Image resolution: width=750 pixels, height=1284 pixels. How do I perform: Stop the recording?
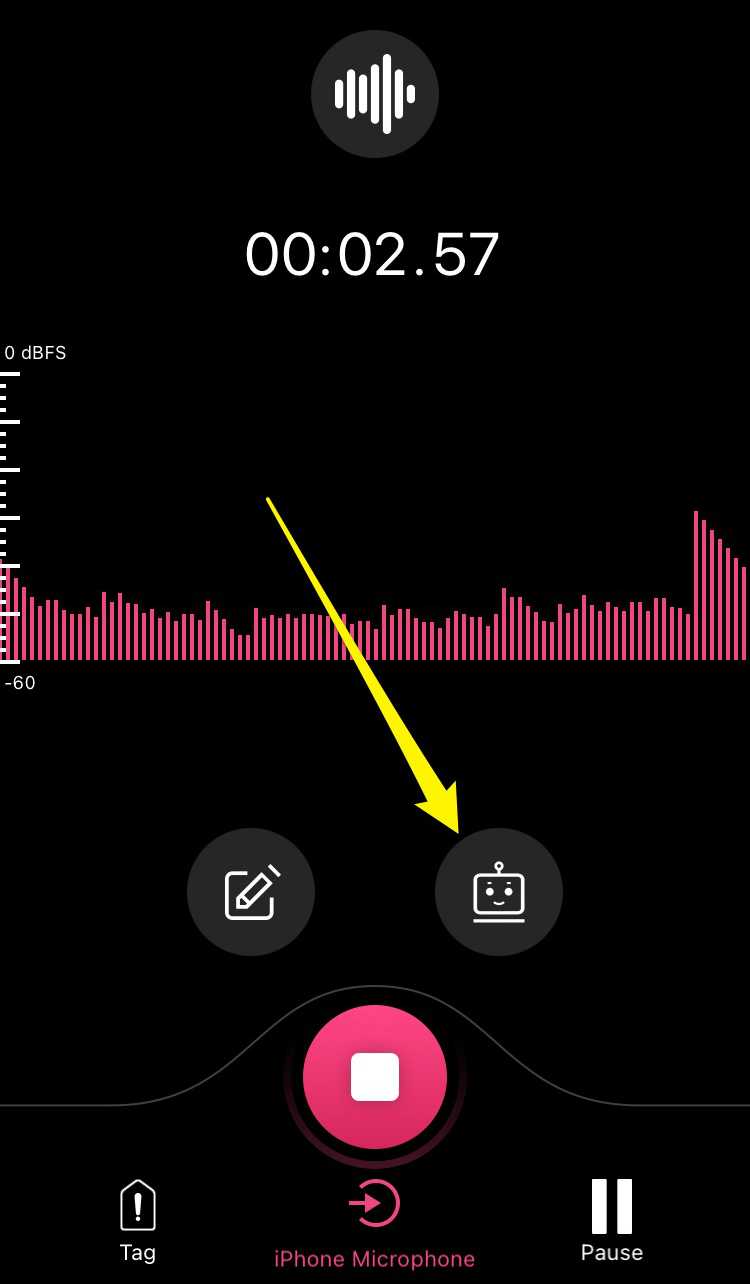coord(375,1077)
